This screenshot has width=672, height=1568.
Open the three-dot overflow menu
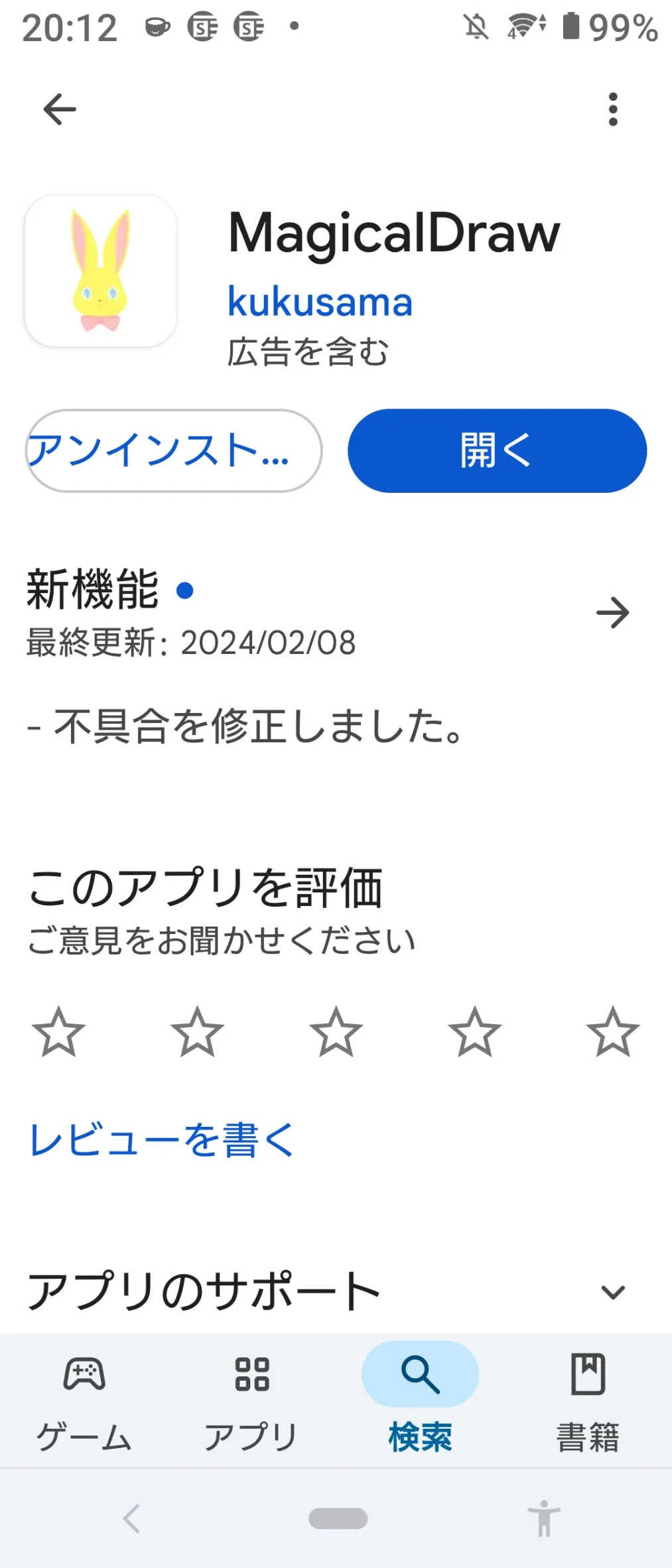coord(612,109)
